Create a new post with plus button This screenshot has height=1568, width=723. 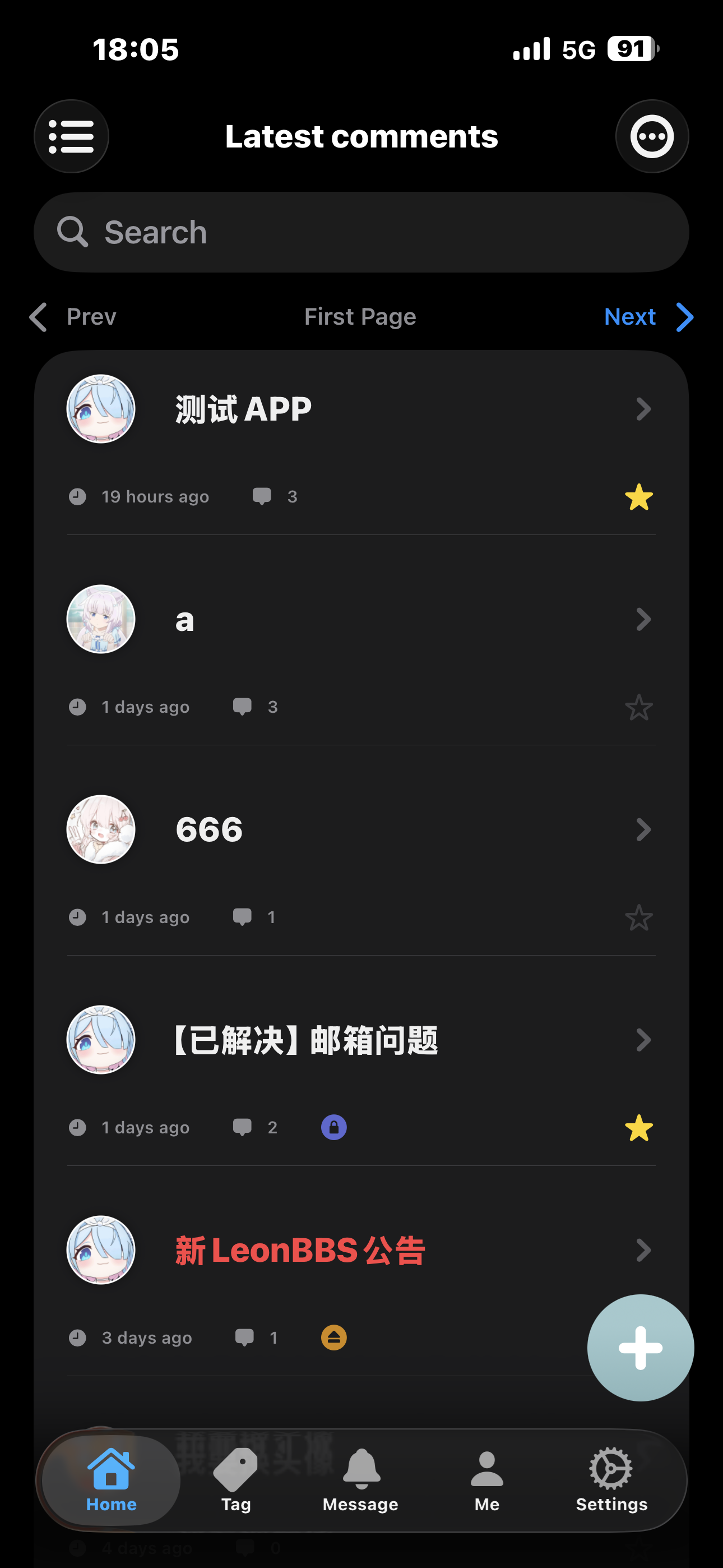coord(640,1348)
